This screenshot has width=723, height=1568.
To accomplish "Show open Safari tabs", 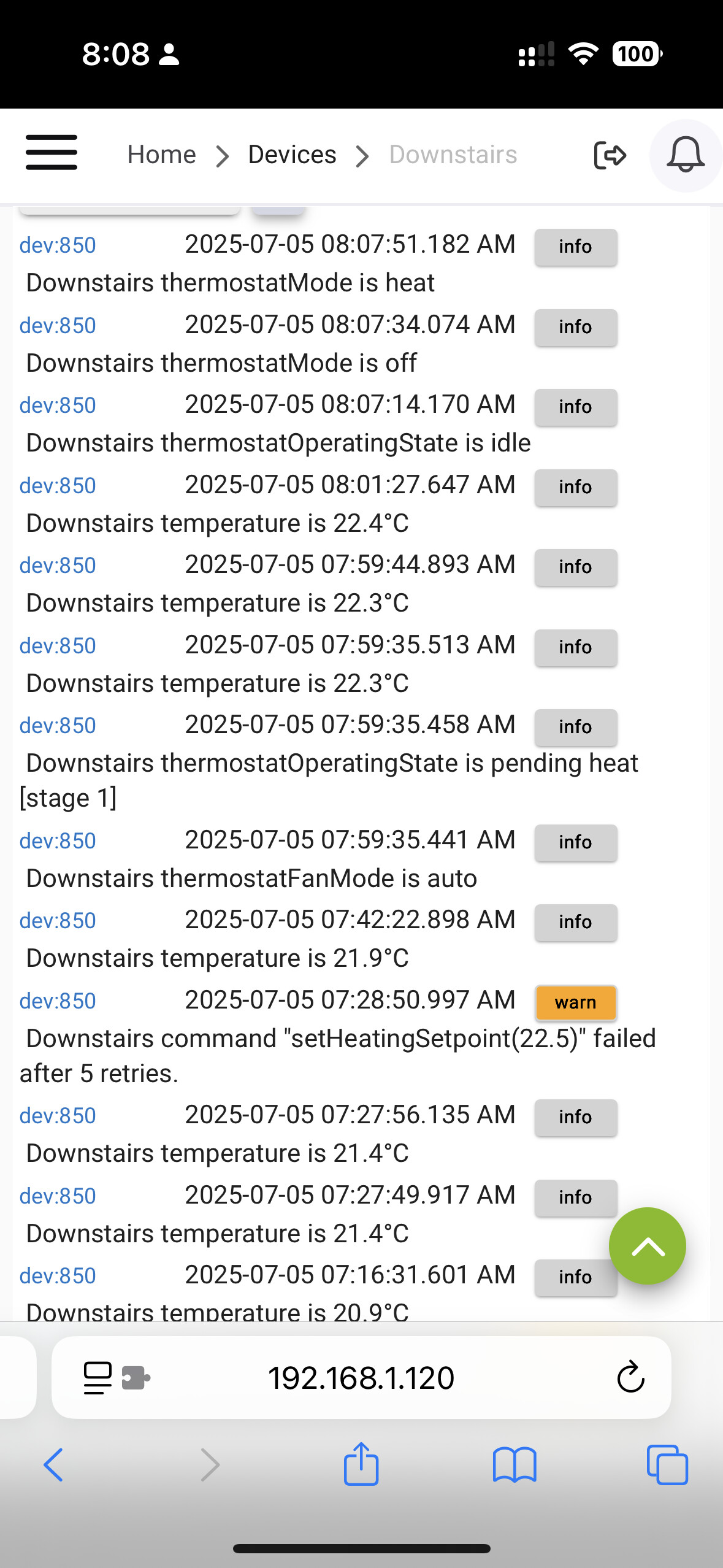I will [x=667, y=1465].
